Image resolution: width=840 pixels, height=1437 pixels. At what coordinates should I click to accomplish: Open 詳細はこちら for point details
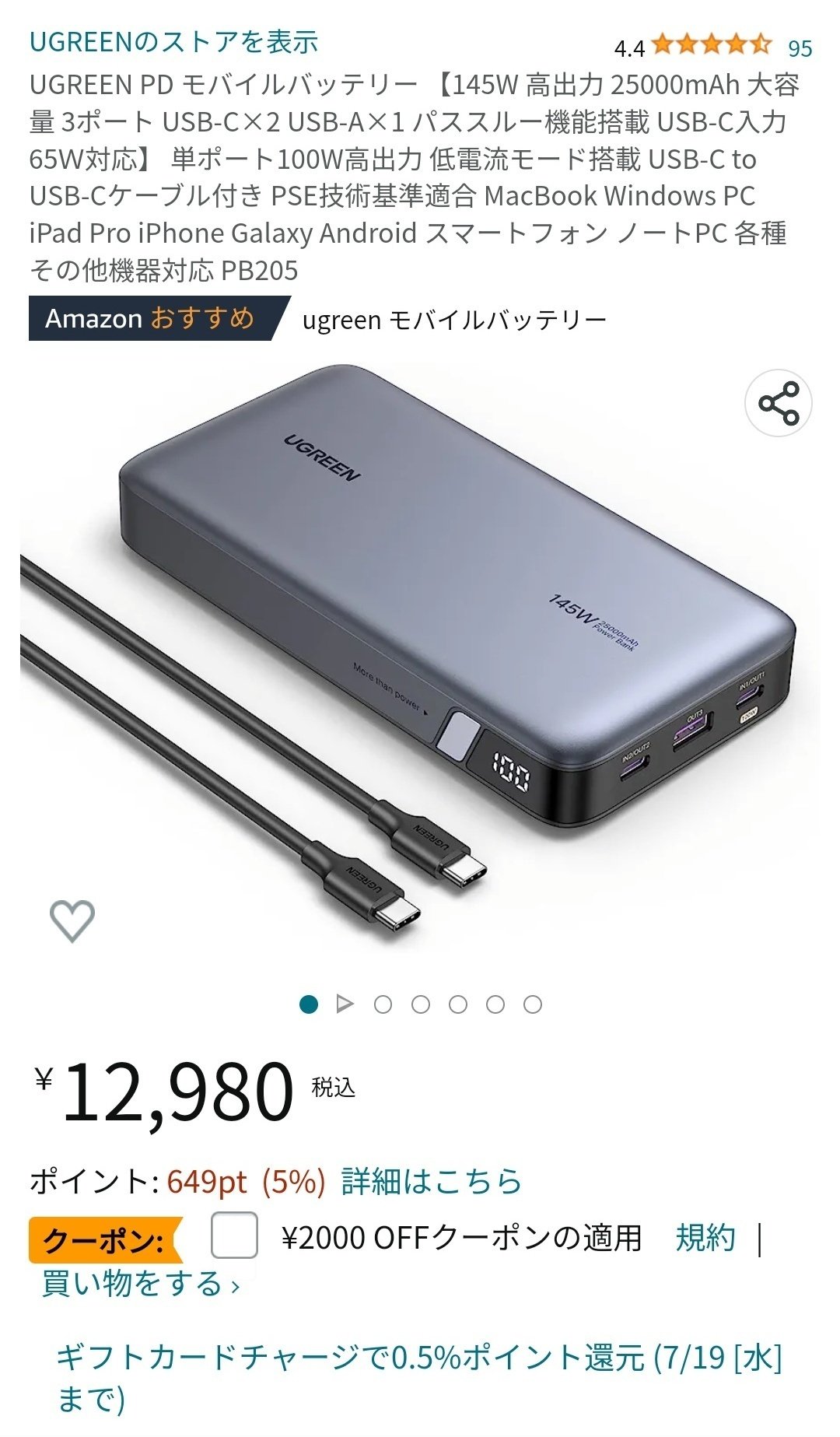[431, 1181]
